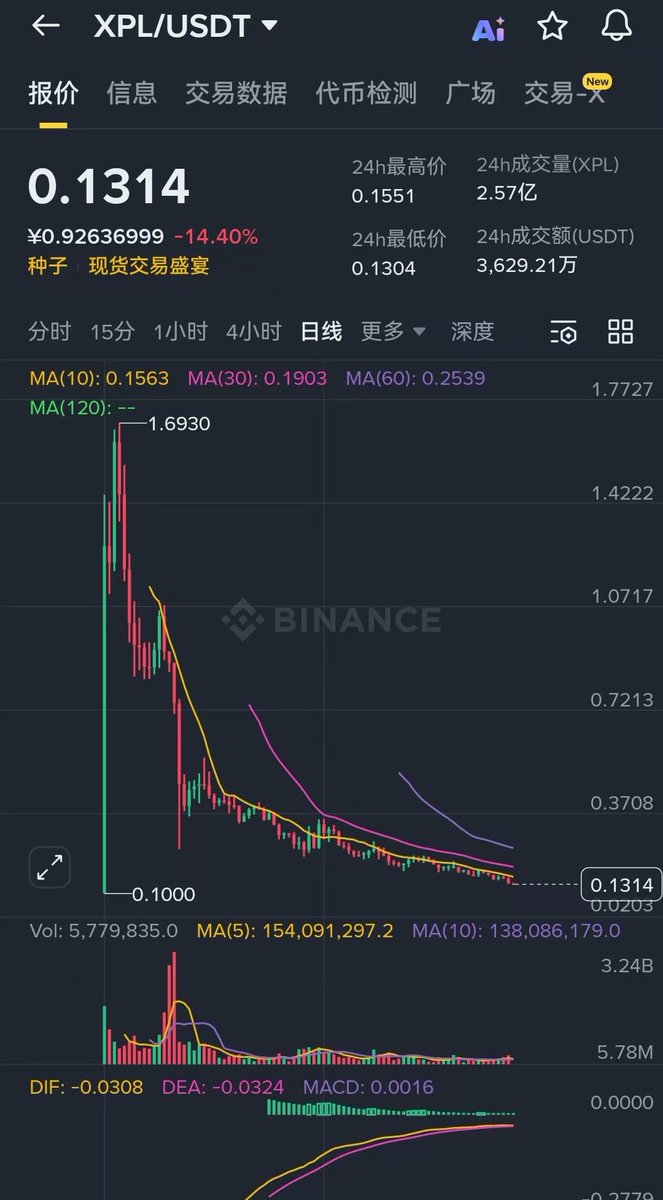Set a price alert with the bell
This screenshot has width=663, height=1200.
coord(616,27)
